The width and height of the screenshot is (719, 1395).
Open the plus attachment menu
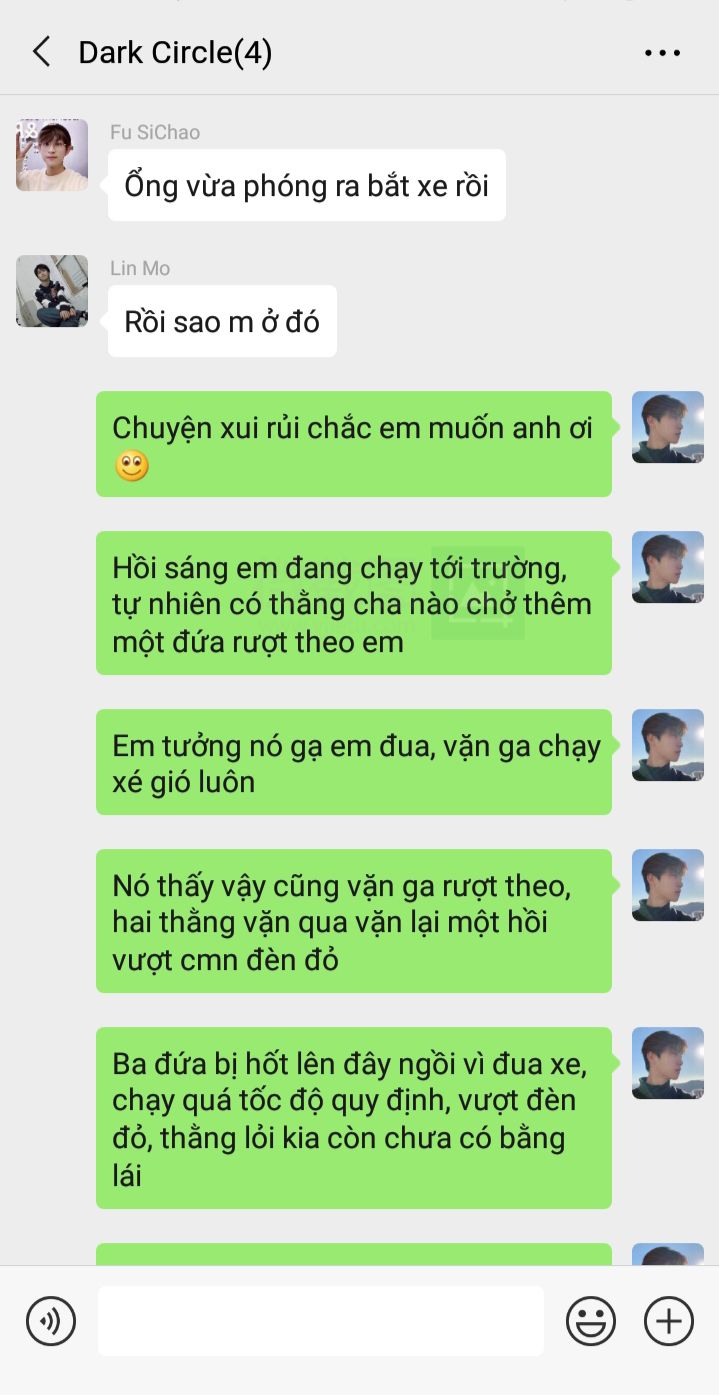click(x=669, y=1321)
